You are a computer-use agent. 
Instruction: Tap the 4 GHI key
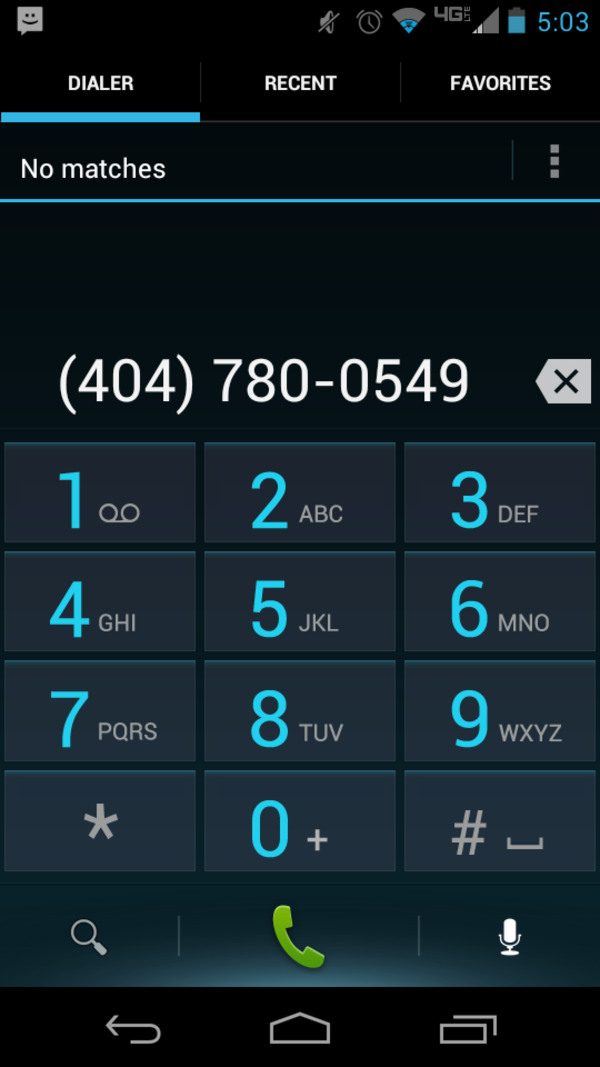pos(100,606)
